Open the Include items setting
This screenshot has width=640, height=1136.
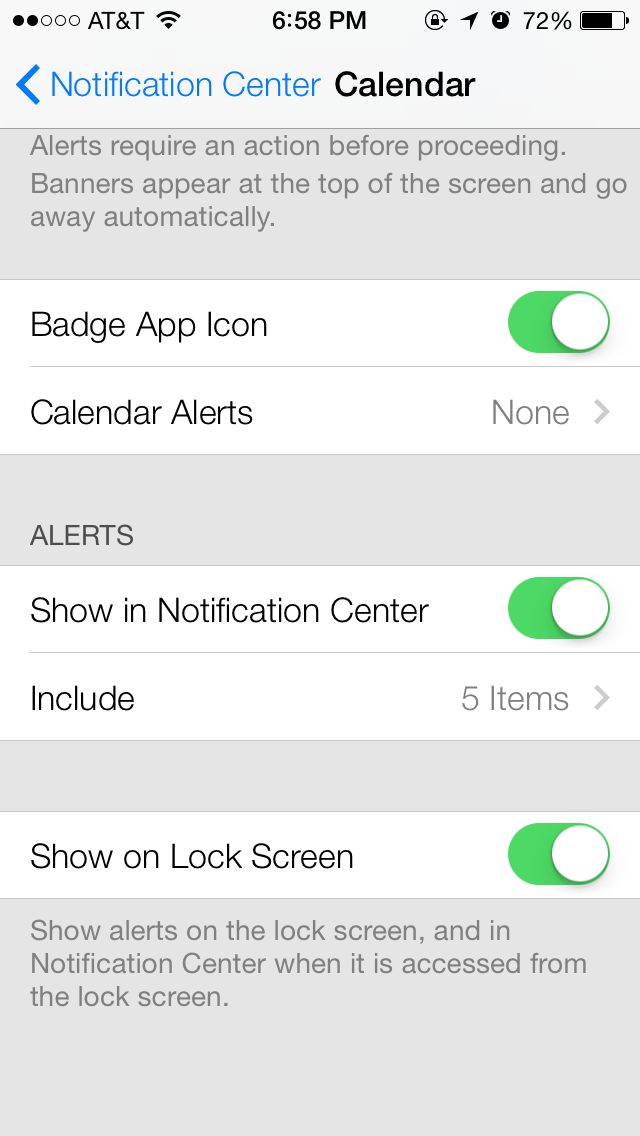click(x=320, y=698)
